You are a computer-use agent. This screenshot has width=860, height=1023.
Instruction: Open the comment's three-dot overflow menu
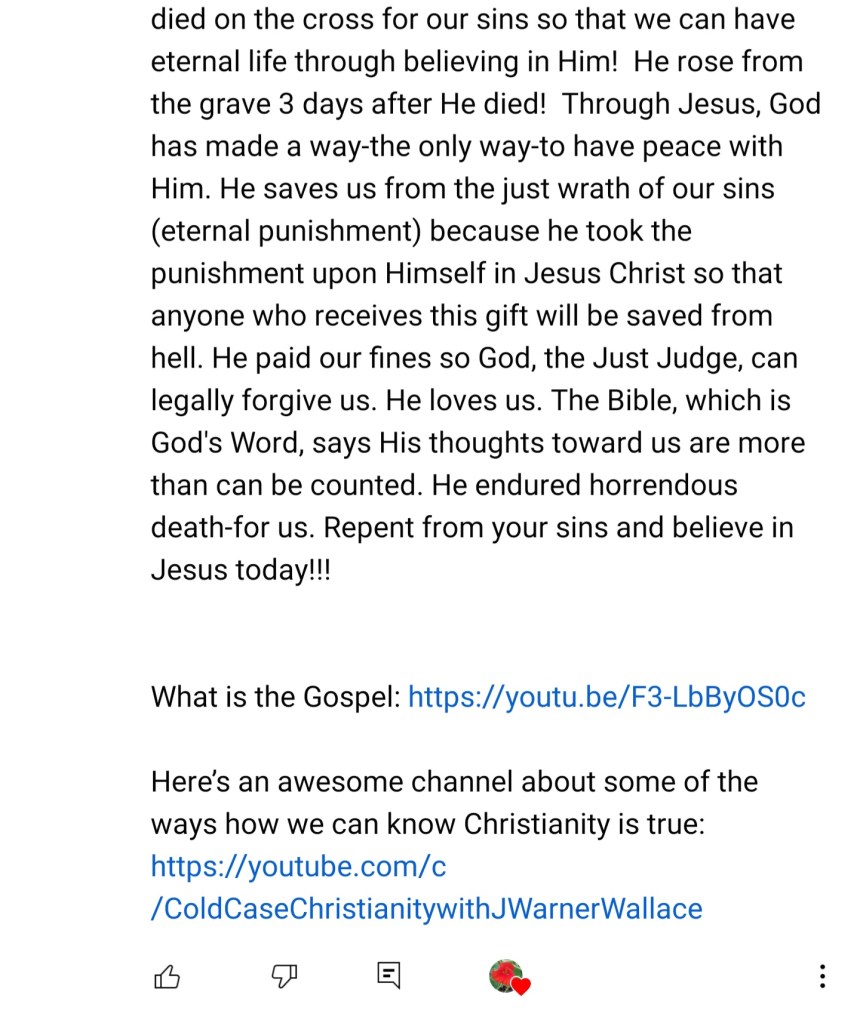[x=822, y=976]
